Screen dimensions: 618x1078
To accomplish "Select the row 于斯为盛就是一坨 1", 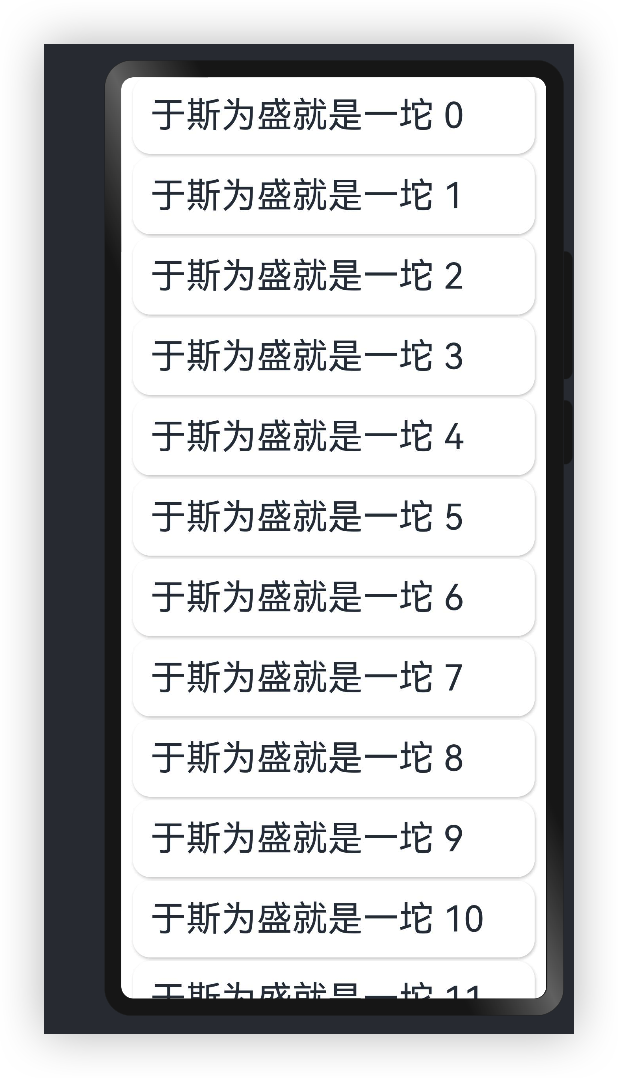I will pyautogui.click(x=333, y=196).
